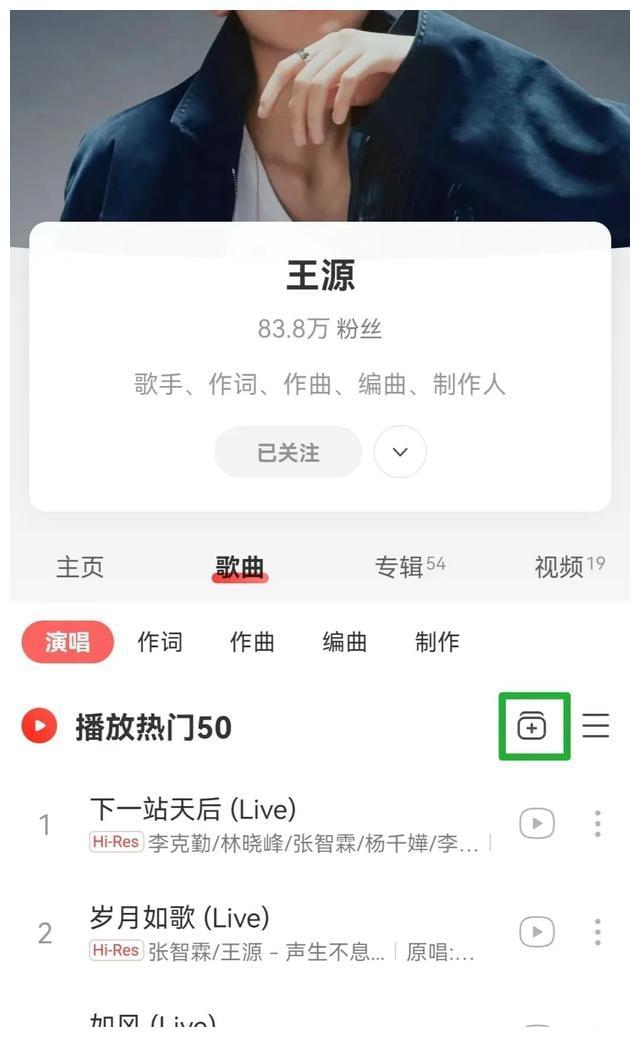Tap the 已关注 following button
640x1037 pixels.
coord(288,452)
